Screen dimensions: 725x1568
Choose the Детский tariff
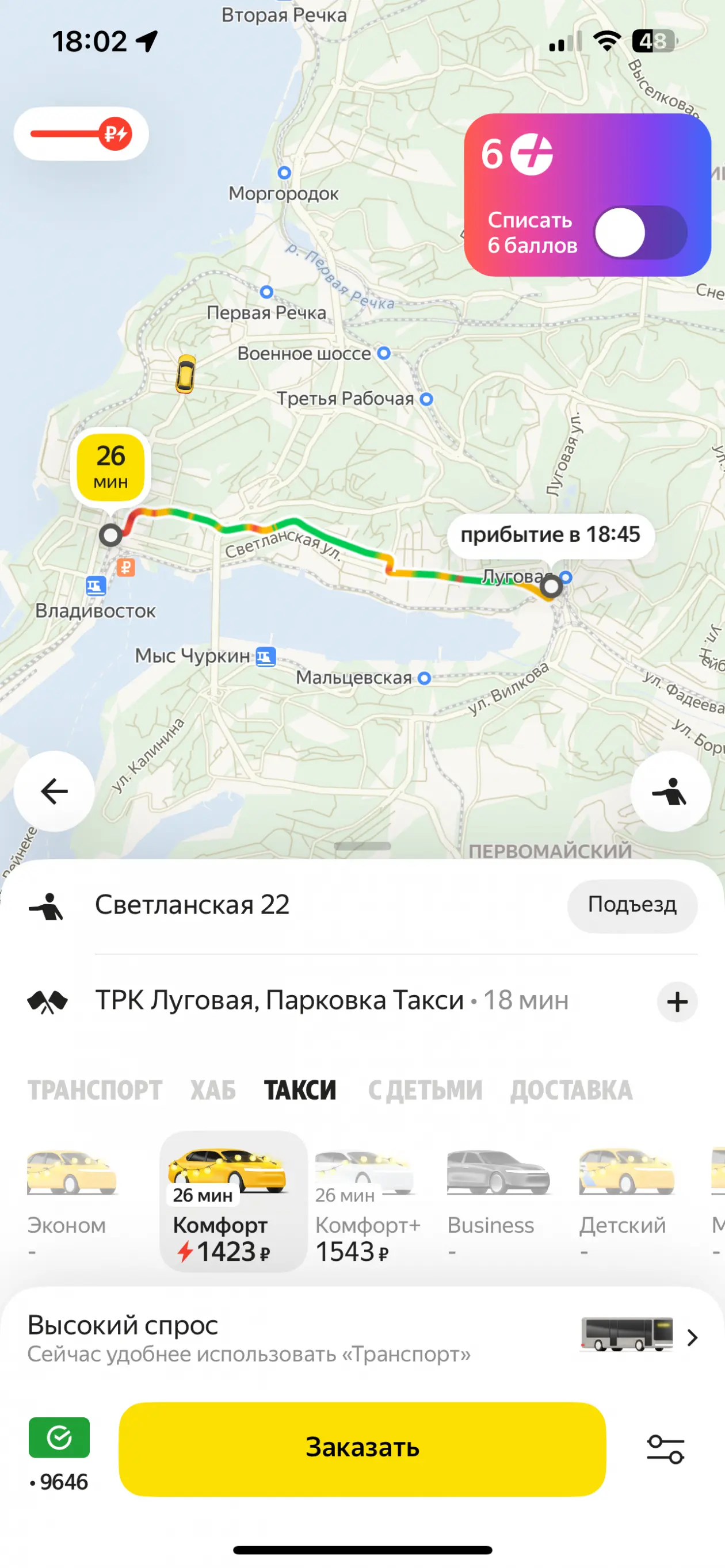[626, 1200]
